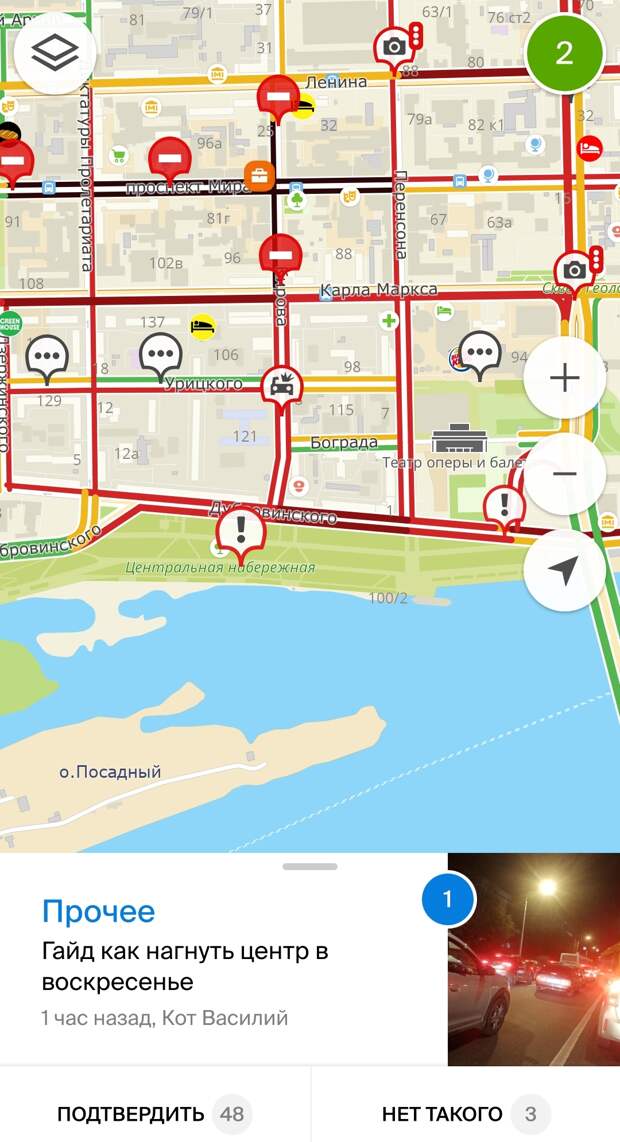Tap the green traffic level 2 button
Viewport: 620px width, 1142px height.
tap(565, 53)
